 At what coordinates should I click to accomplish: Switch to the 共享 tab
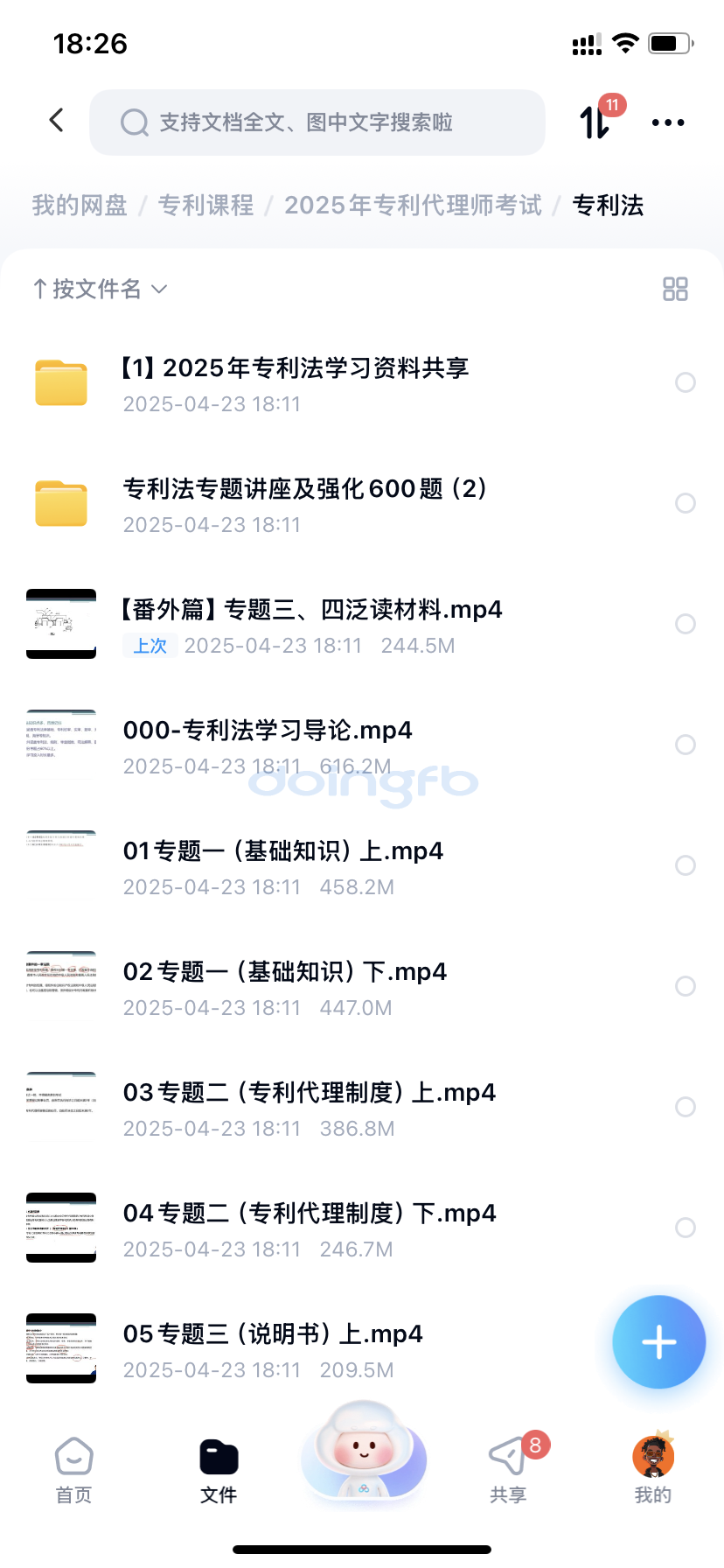[509, 1470]
